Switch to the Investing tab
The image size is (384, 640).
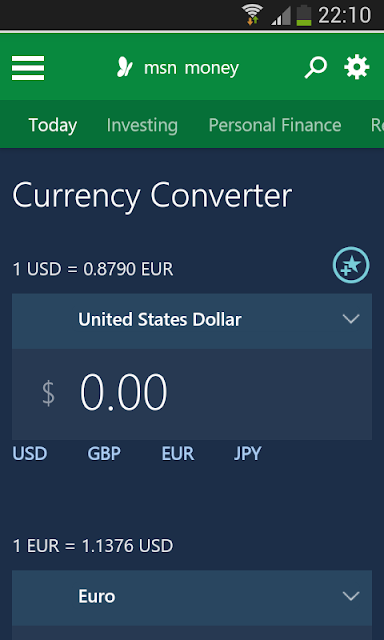click(x=142, y=125)
